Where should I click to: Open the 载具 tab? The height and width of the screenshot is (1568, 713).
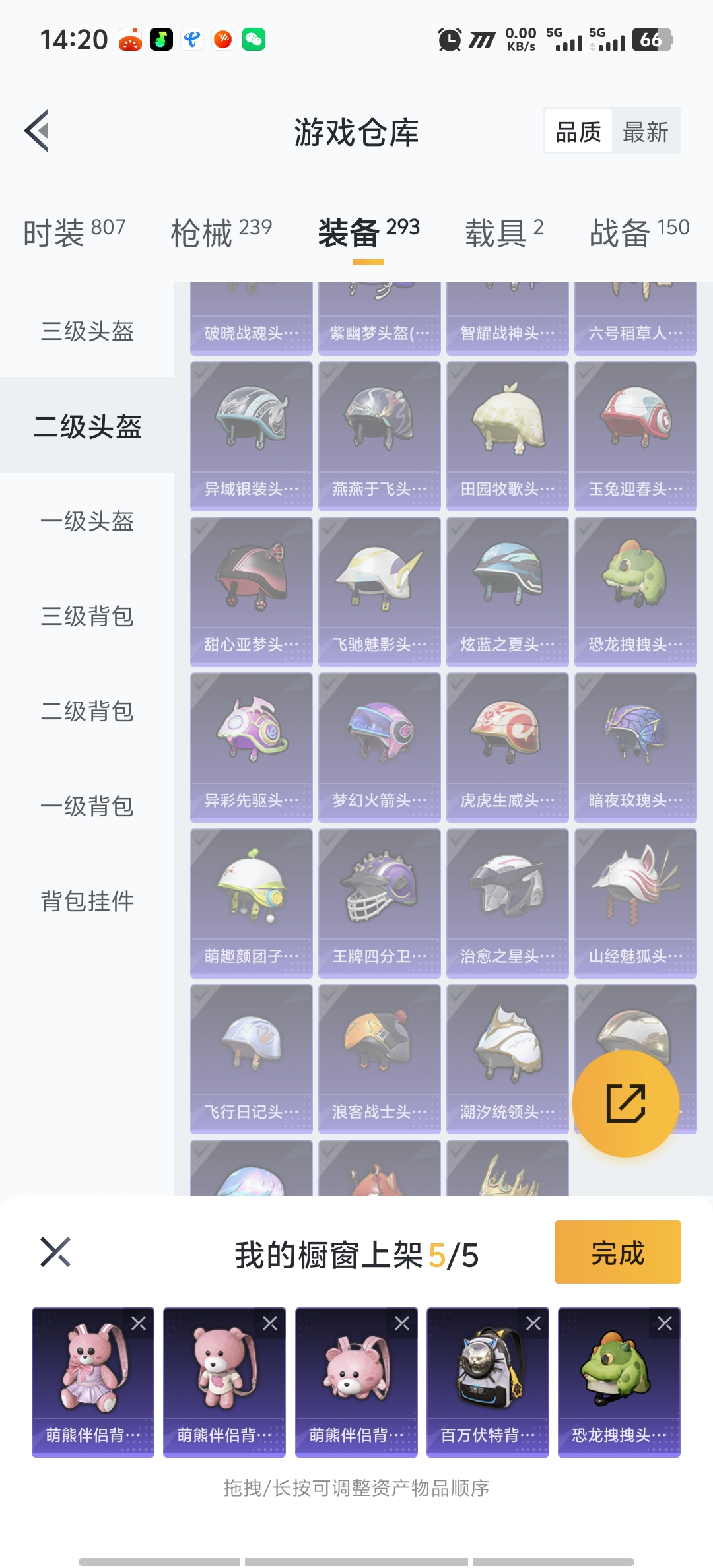click(x=504, y=232)
